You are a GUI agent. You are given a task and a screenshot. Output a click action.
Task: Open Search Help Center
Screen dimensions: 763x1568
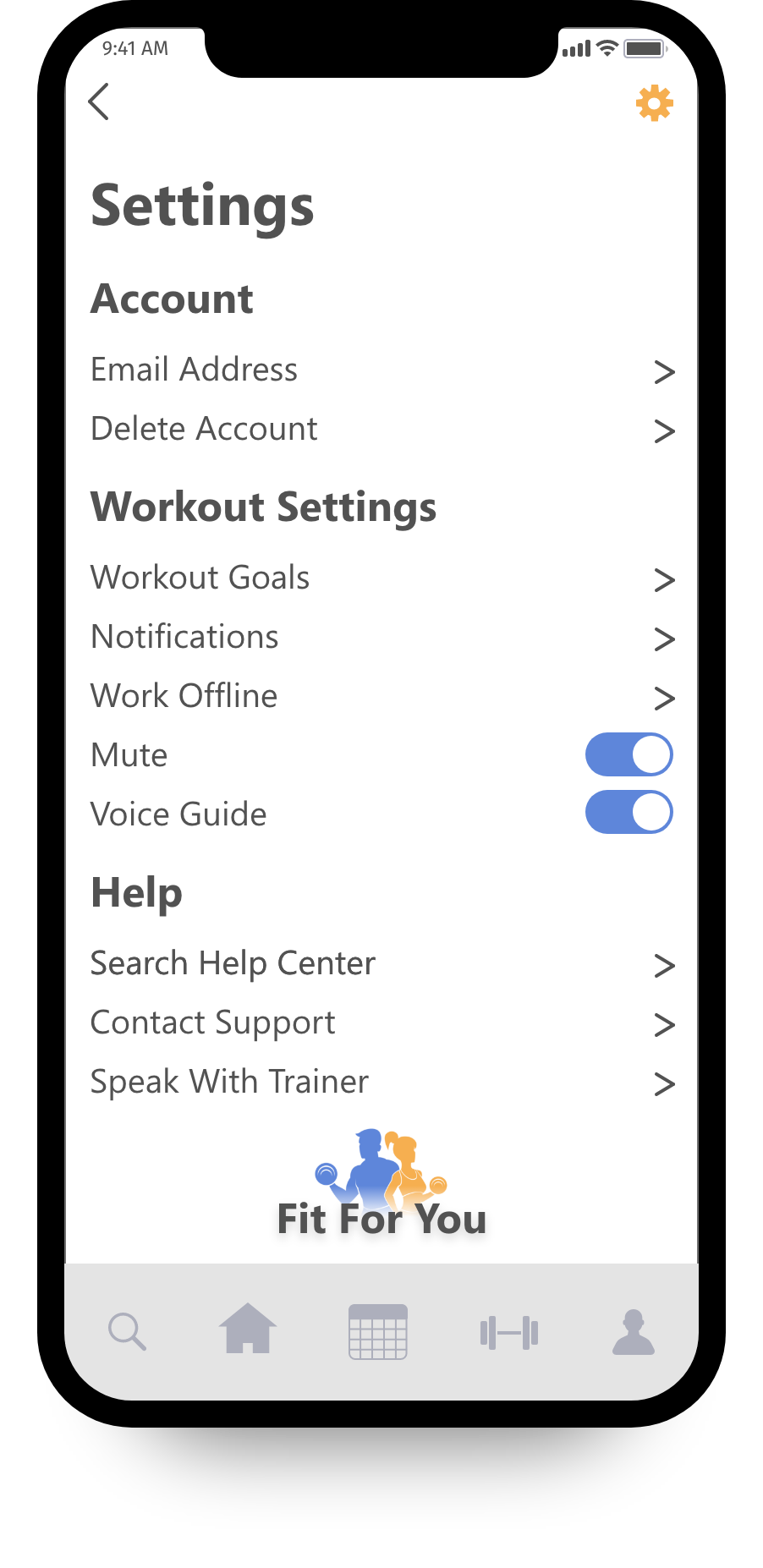381,964
